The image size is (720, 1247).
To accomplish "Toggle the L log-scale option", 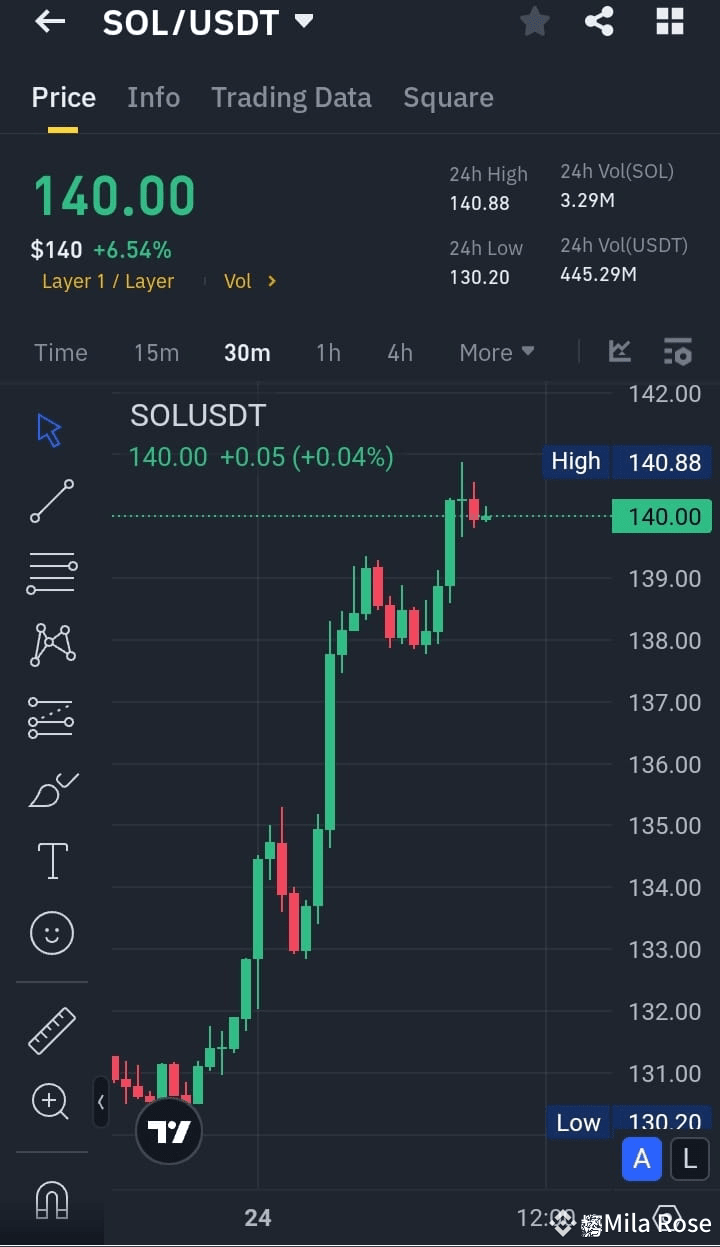I will pos(689,1158).
